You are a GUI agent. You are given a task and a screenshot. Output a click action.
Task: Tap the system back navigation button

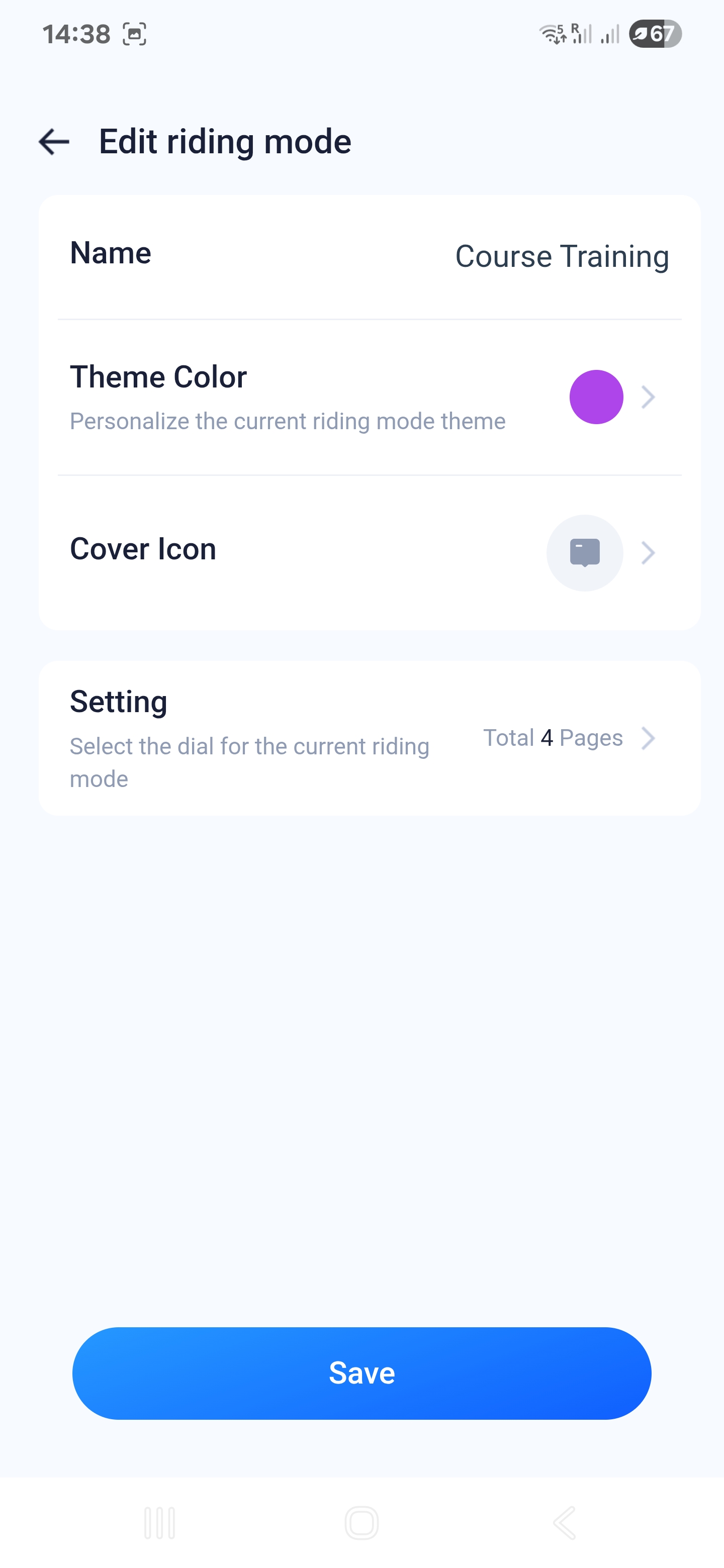click(564, 1522)
